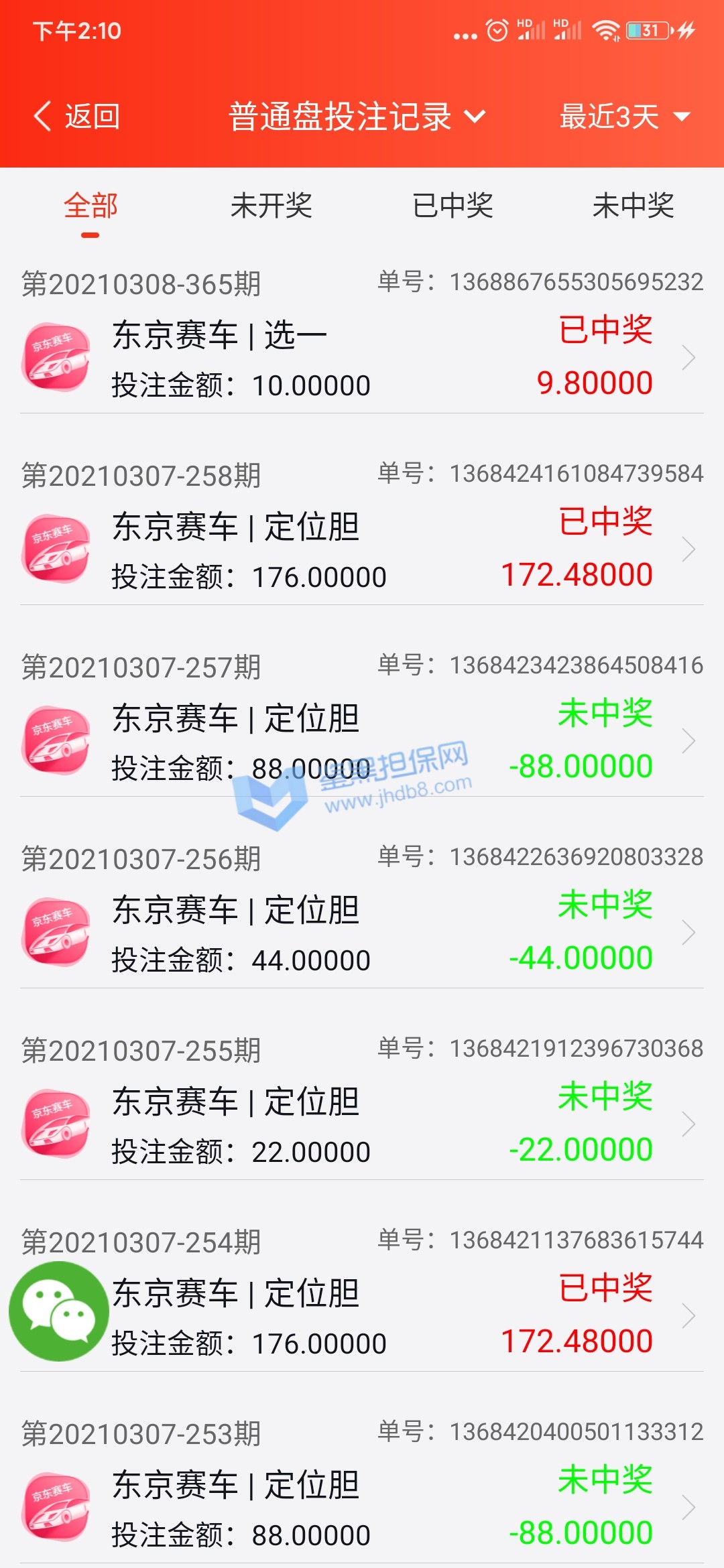Viewport: 724px width, 1568px height.
Task: Tap the green WeChat floating icon
Action: coord(59,1311)
